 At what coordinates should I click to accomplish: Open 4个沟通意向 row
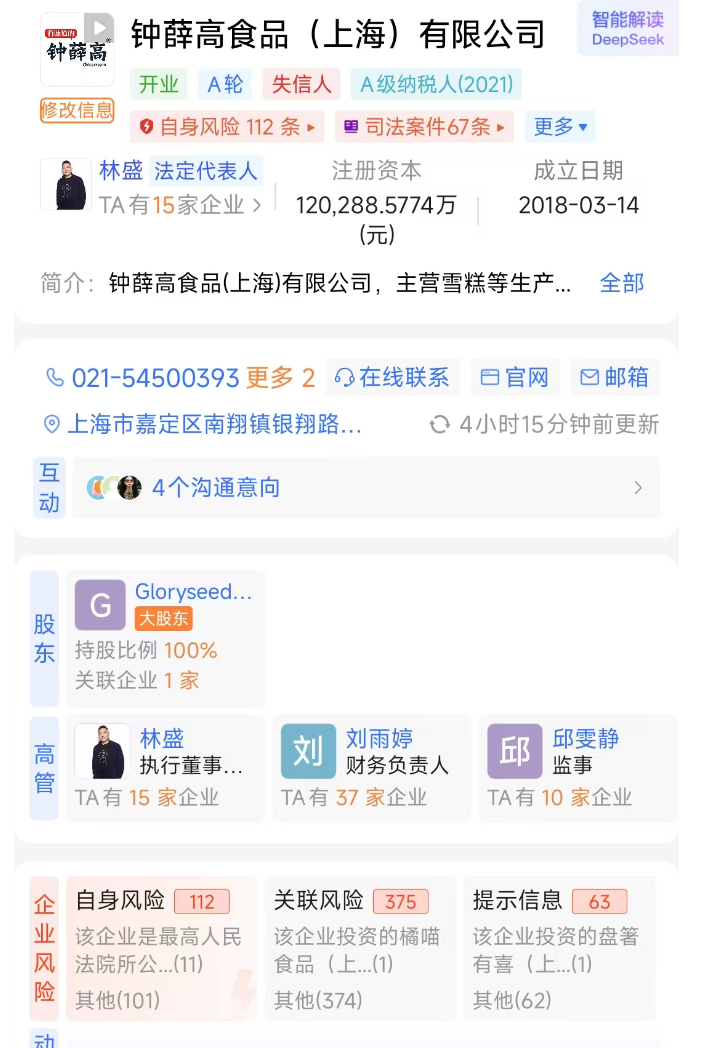click(x=365, y=488)
